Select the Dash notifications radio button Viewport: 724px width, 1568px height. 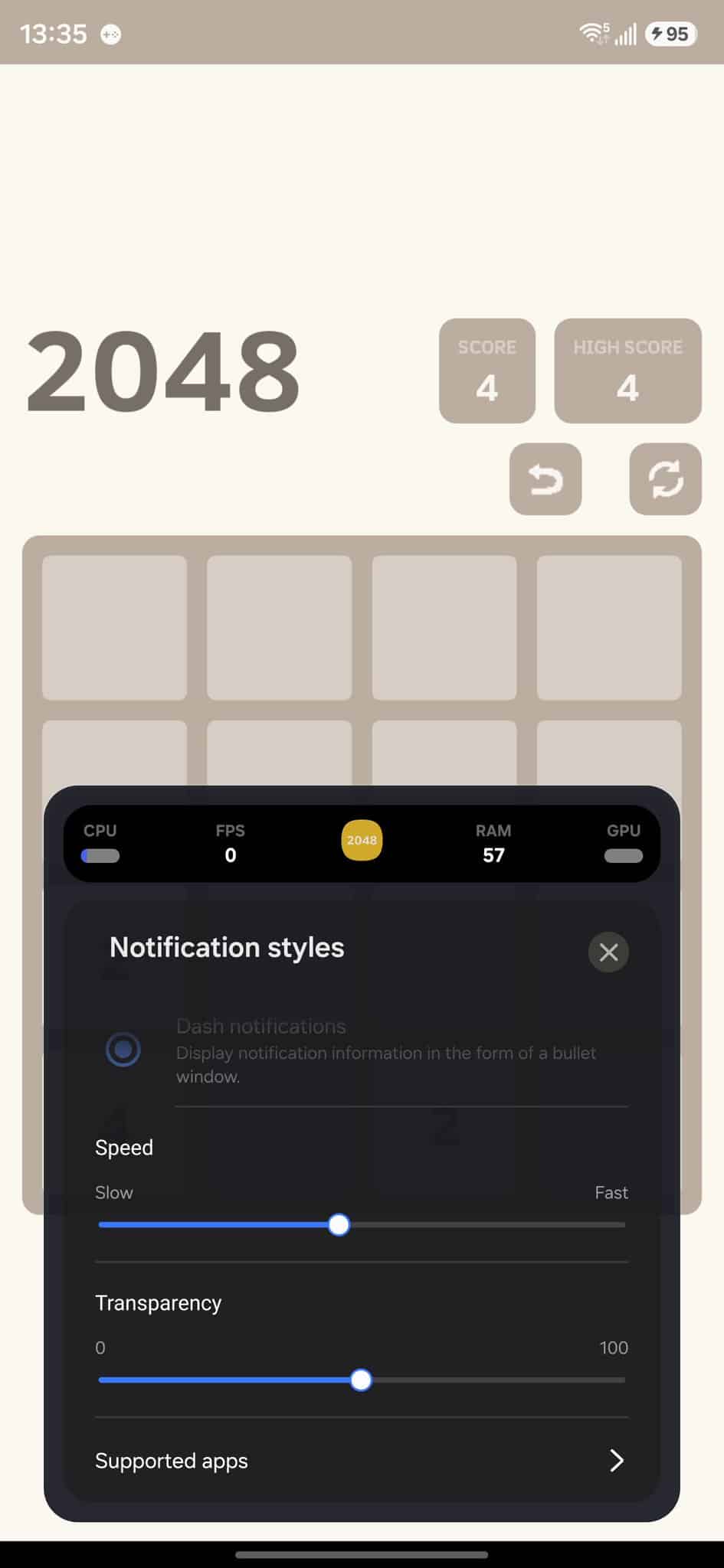[x=123, y=1049]
